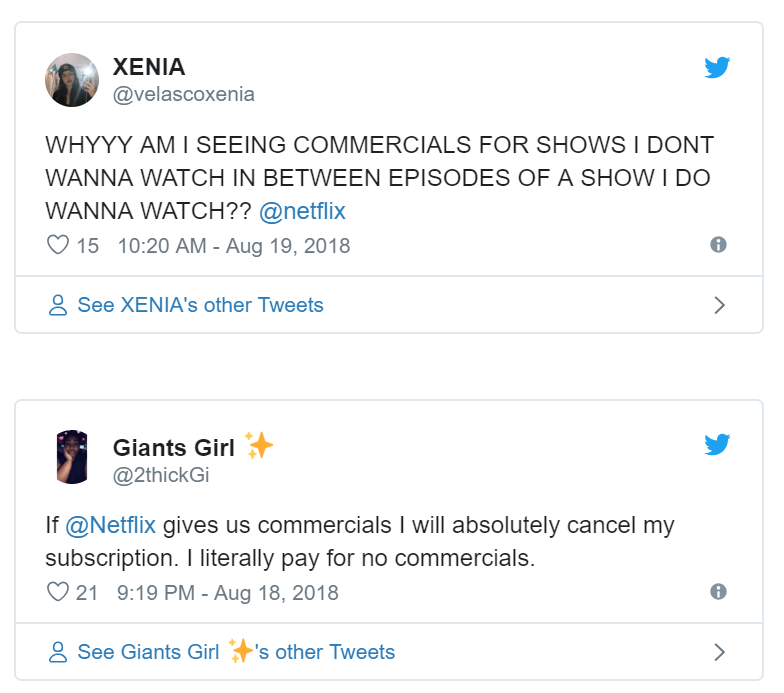The height and width of the screenshot is (693, 784).
Task: See Giants Girl's other Tweets
Action: click(x=236, y=652)
